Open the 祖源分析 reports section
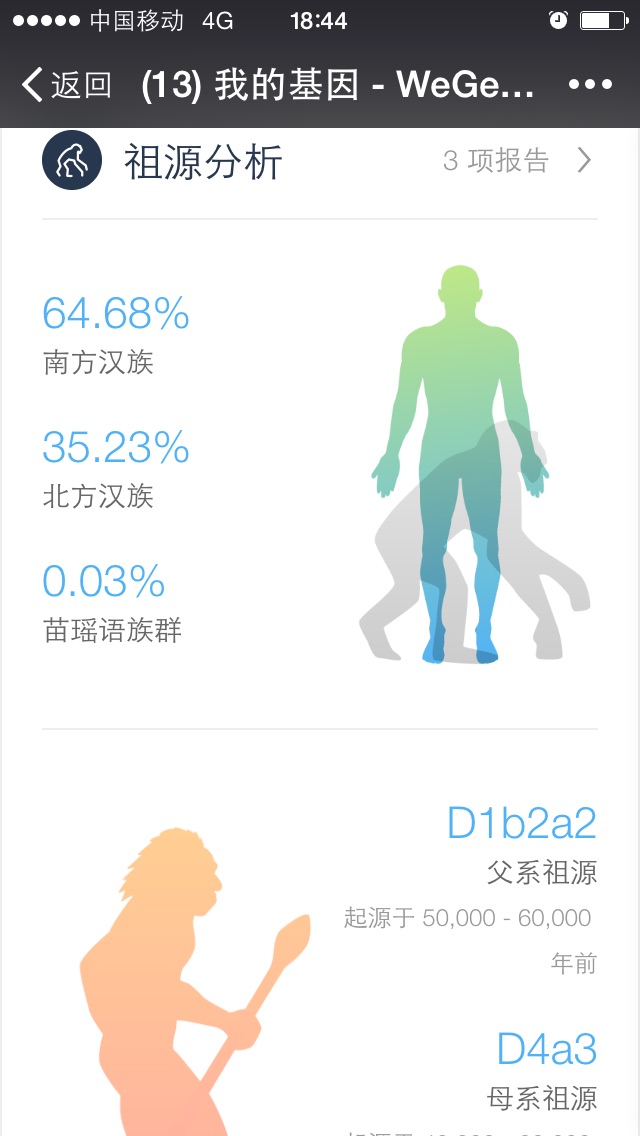Image resolution: width=640 pixels, height=1136 pixels. pyautogui.click(x=320, y=161)
